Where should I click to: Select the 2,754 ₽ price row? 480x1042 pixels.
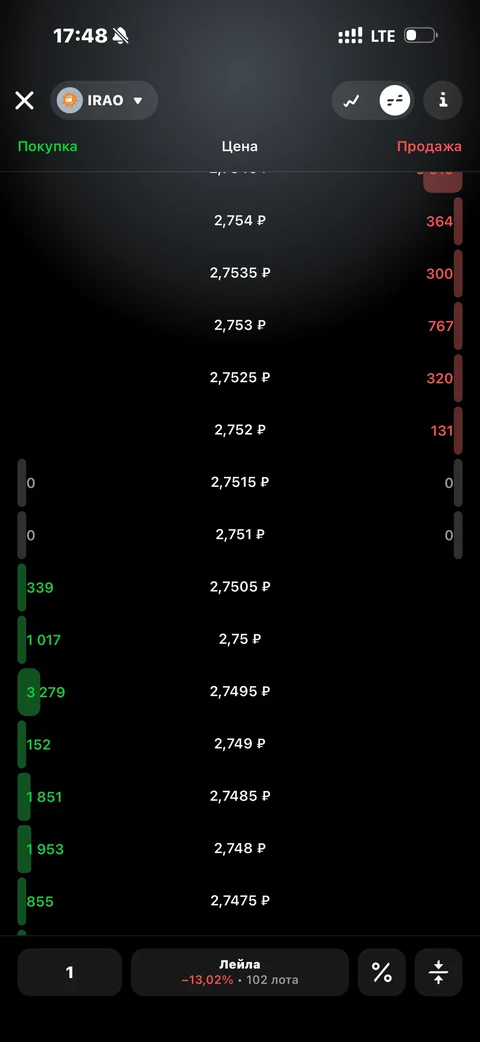point(240,221)
